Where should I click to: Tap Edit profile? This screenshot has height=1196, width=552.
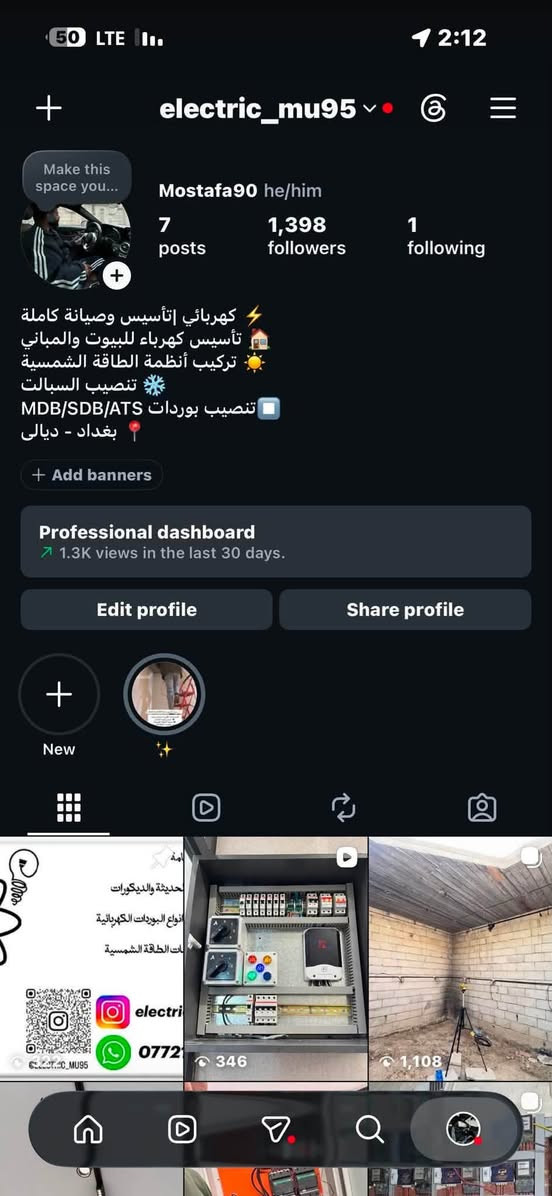tap(146, 609)
